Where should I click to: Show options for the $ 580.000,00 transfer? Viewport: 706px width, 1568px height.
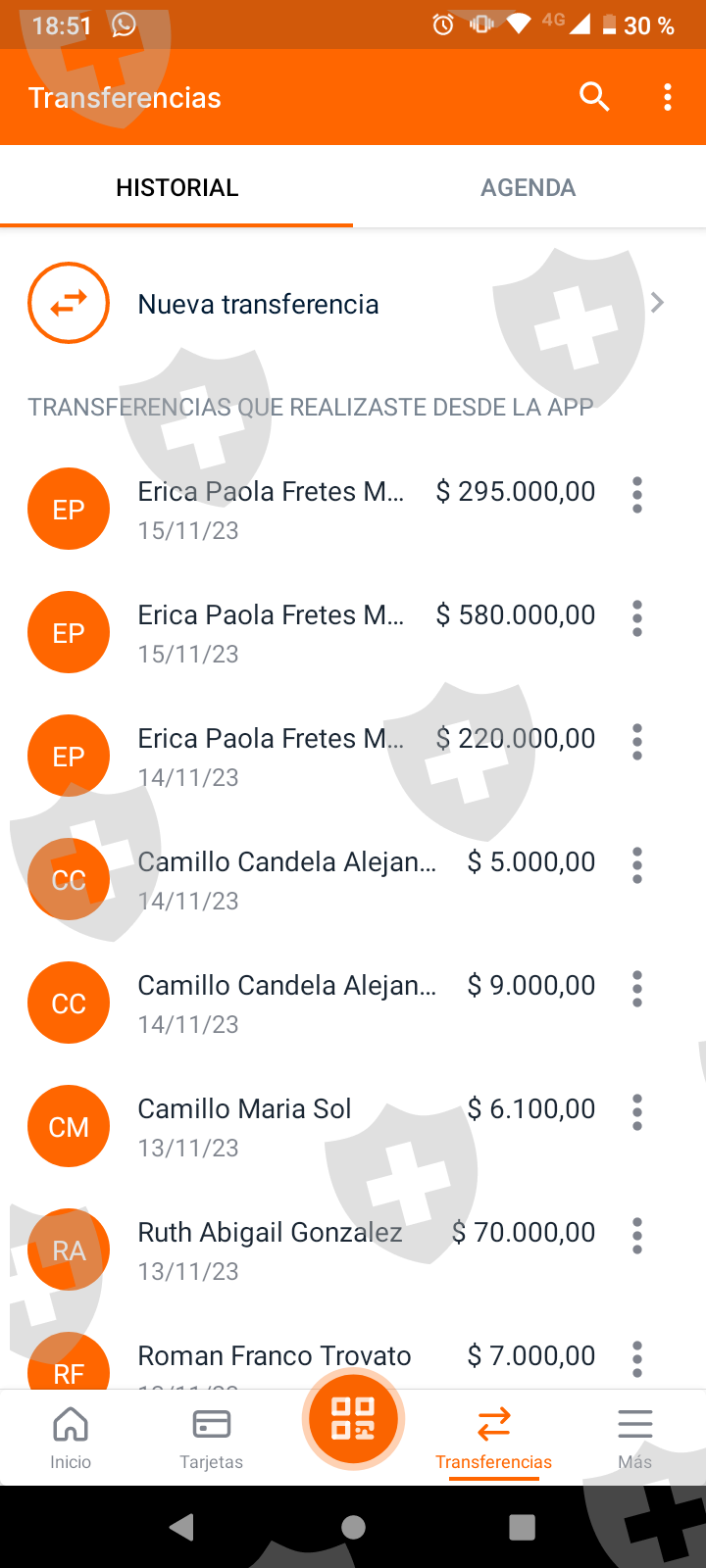637,618
